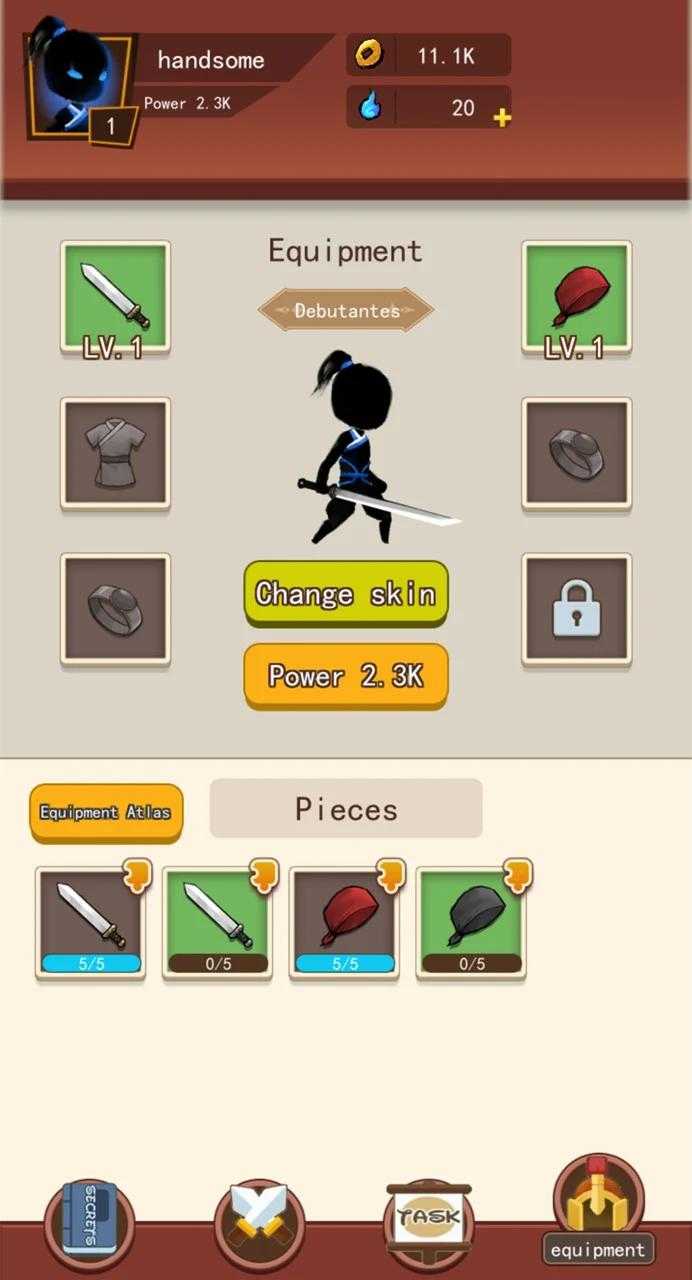This screenshot has height=1280, width=692.
Task: Select the green sword piece with 0/5
Action: (x=218, y=923)
